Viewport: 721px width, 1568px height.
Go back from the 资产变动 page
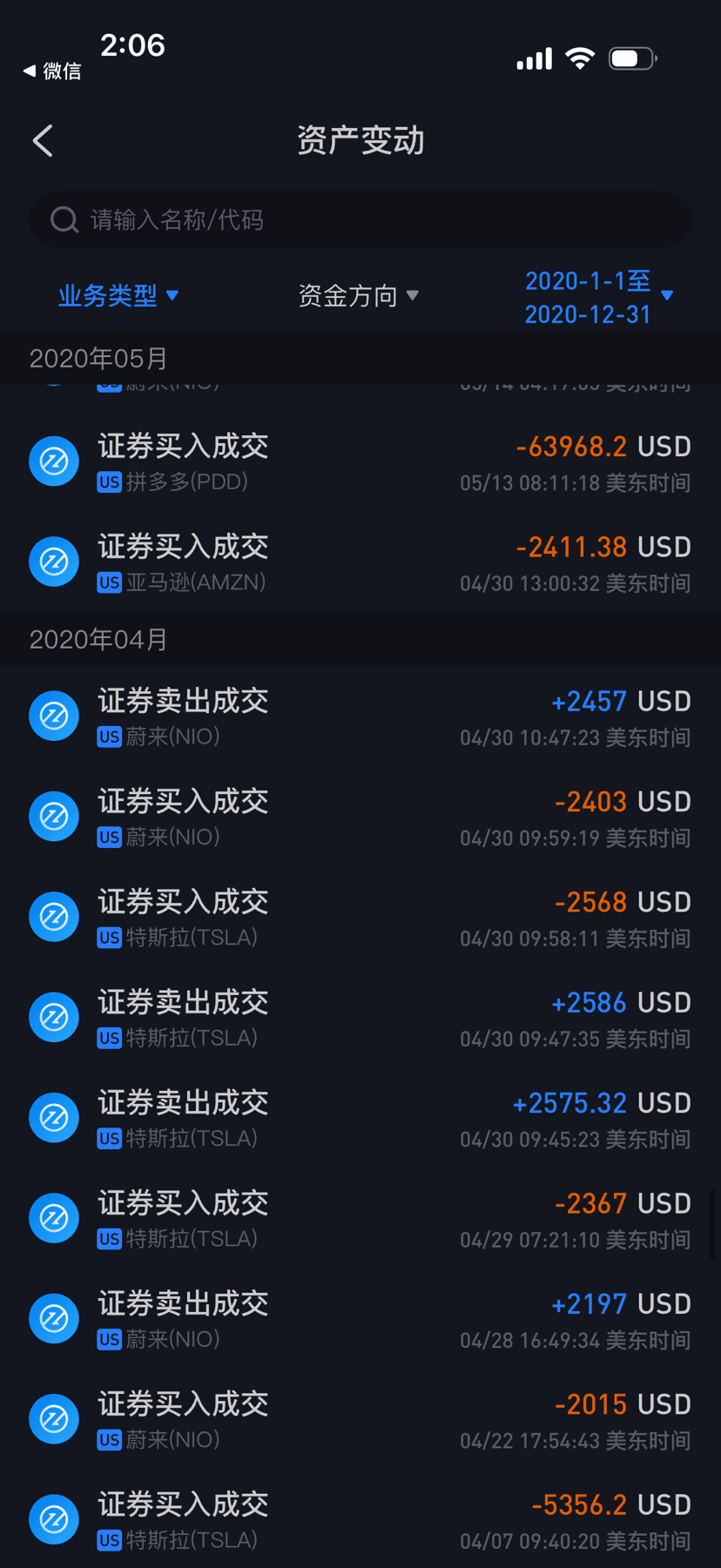click(43, 141)
